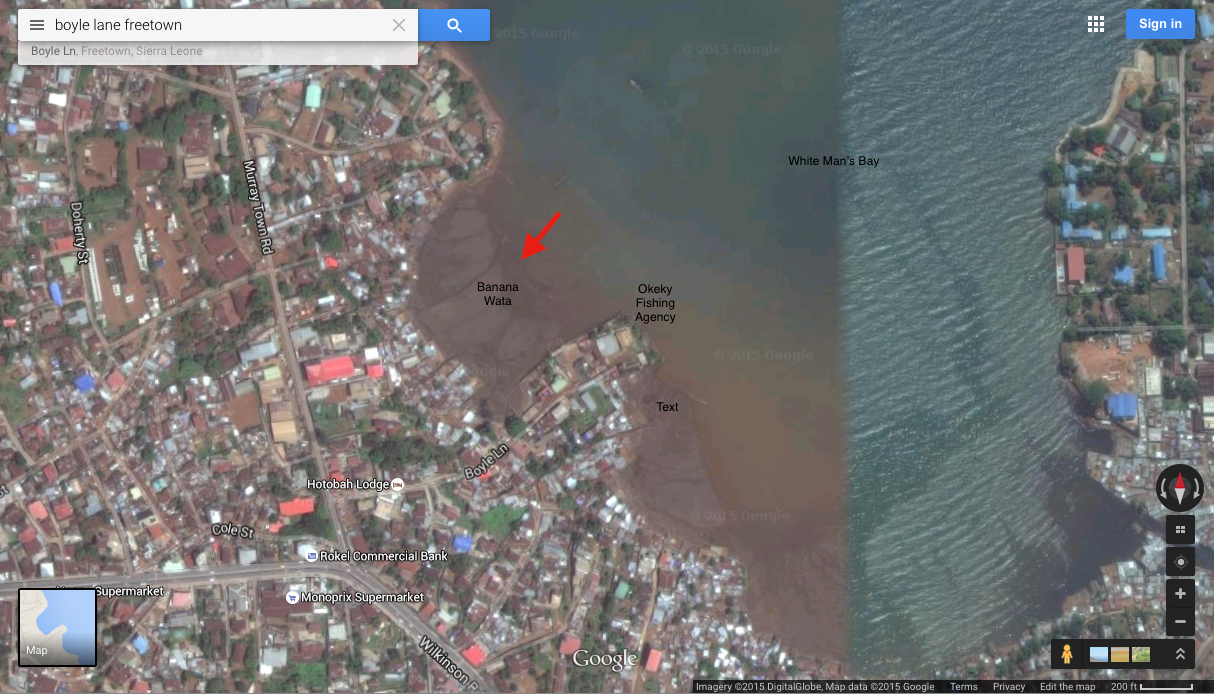Open Edit the map link
Screen dimensions: 1214x694
(x=1068, y=687)
